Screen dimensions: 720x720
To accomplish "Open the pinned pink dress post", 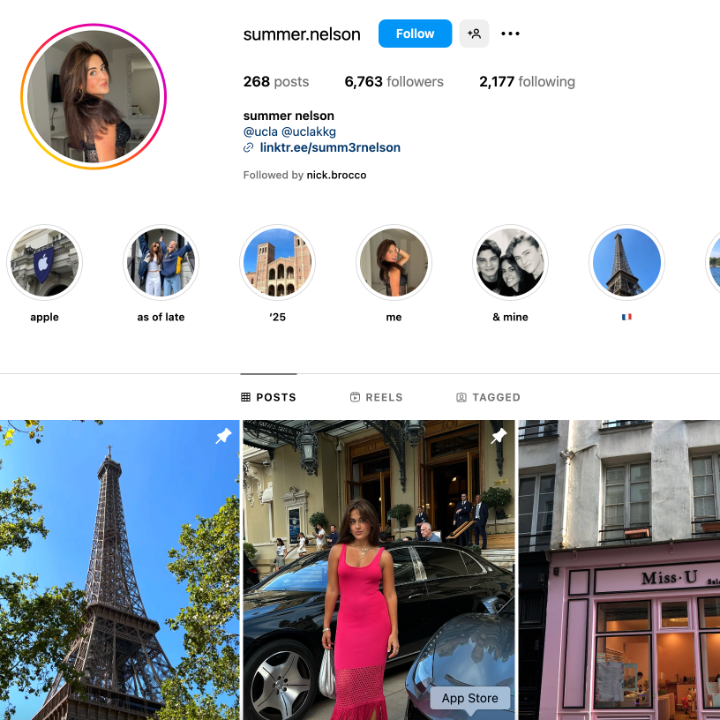I will pos(378,570).
